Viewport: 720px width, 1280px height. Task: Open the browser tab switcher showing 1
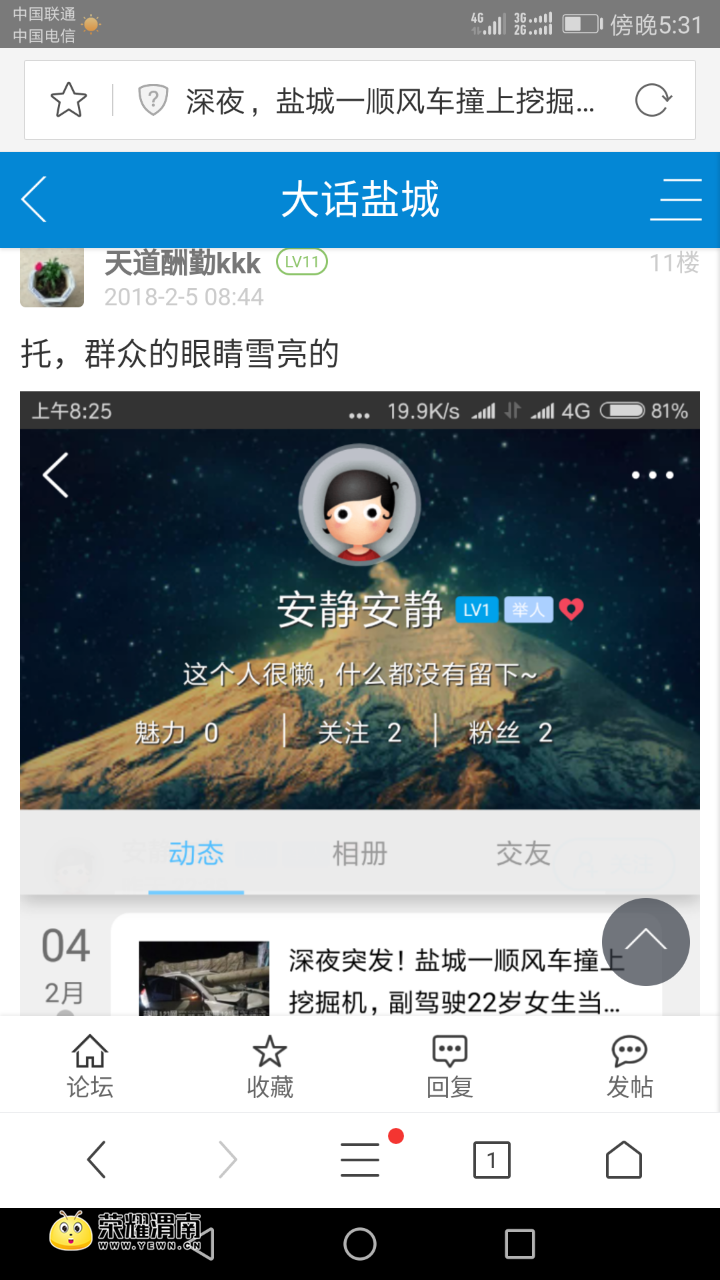point(491,1160)
